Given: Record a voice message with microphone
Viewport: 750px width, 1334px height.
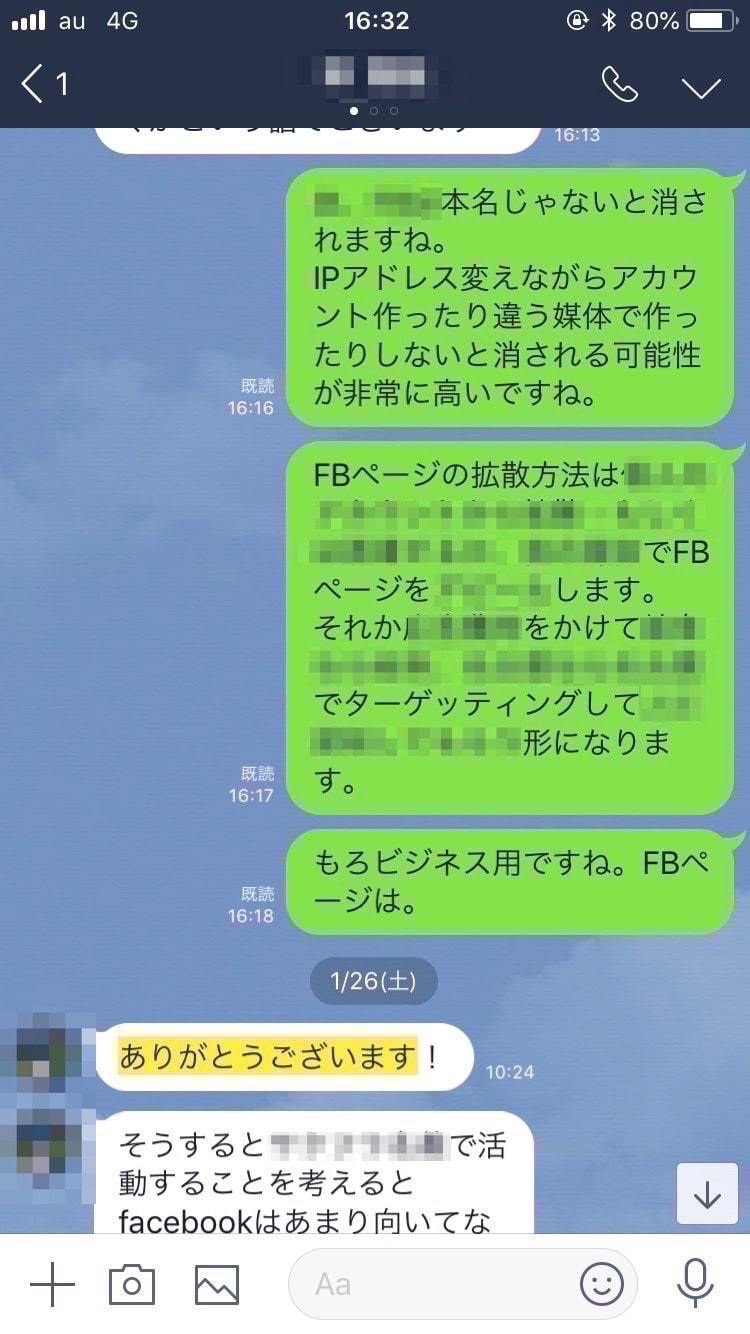Looking at the screenshot, I should point(695,1284).
